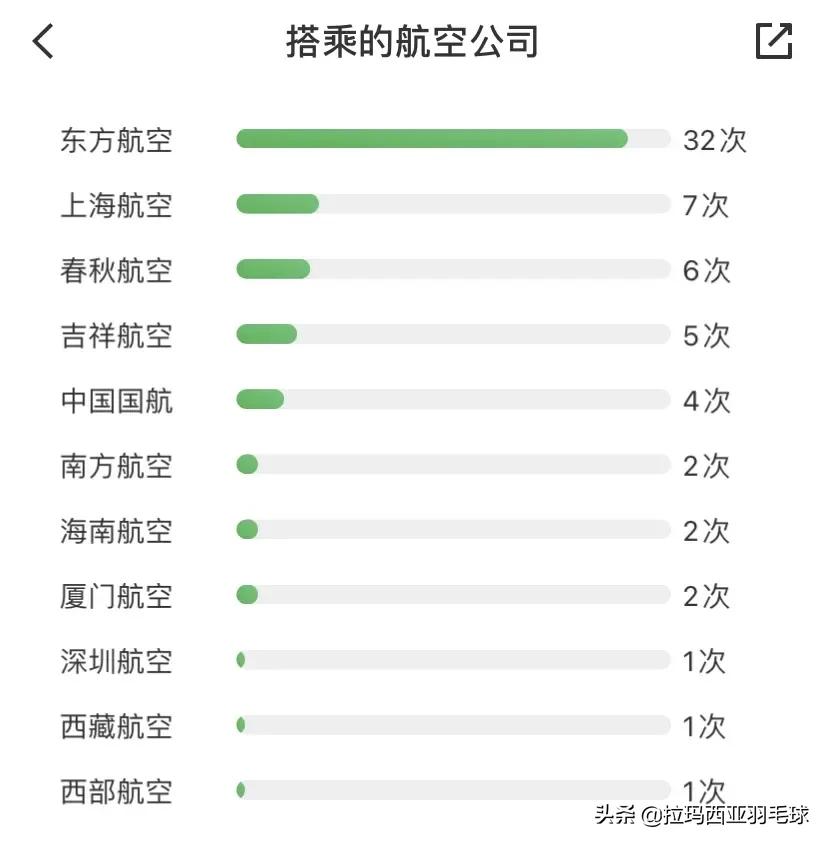Screen dimensions: 828x844
Task: Tap the 32次 count next to 东方航空
Action: (714, 141)
